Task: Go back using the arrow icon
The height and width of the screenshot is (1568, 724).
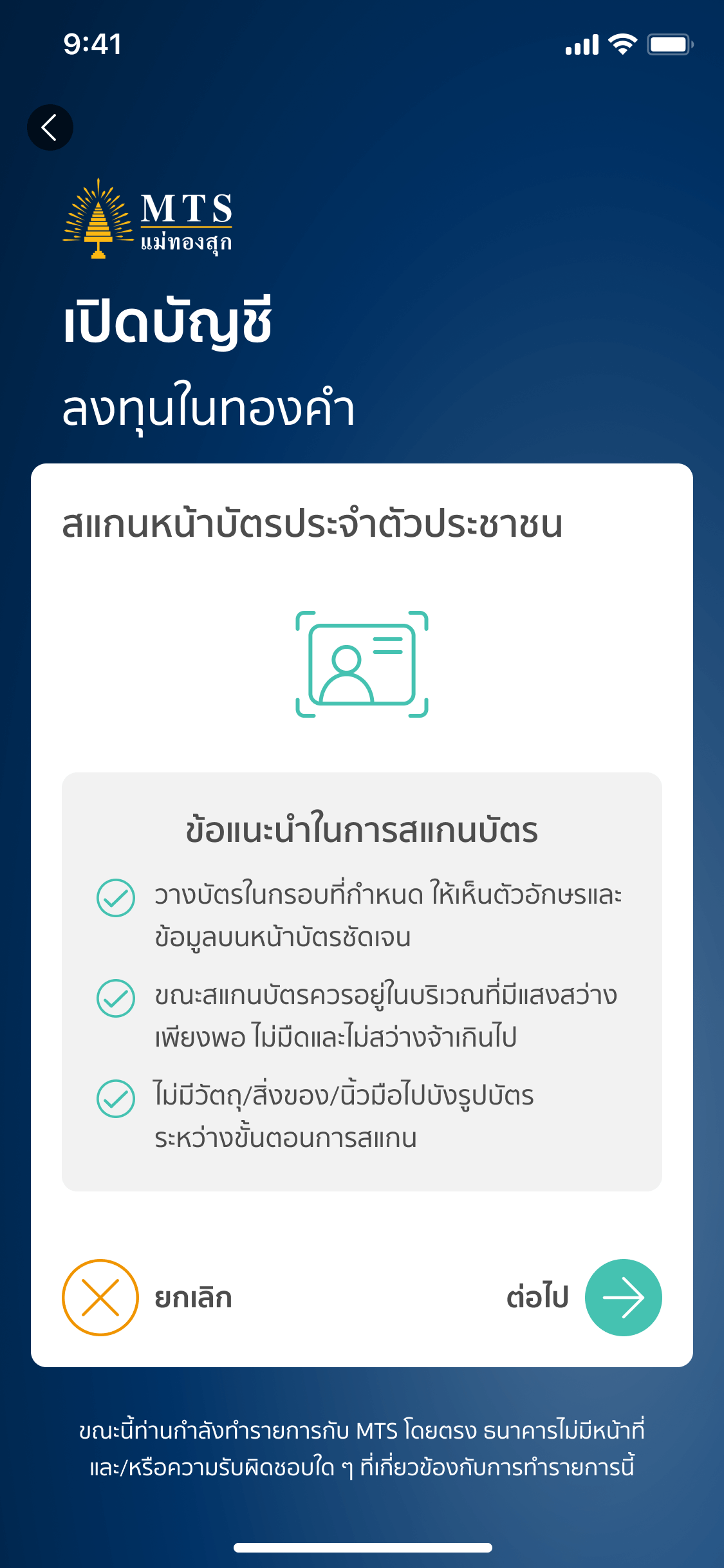Action: click(50, 127)
